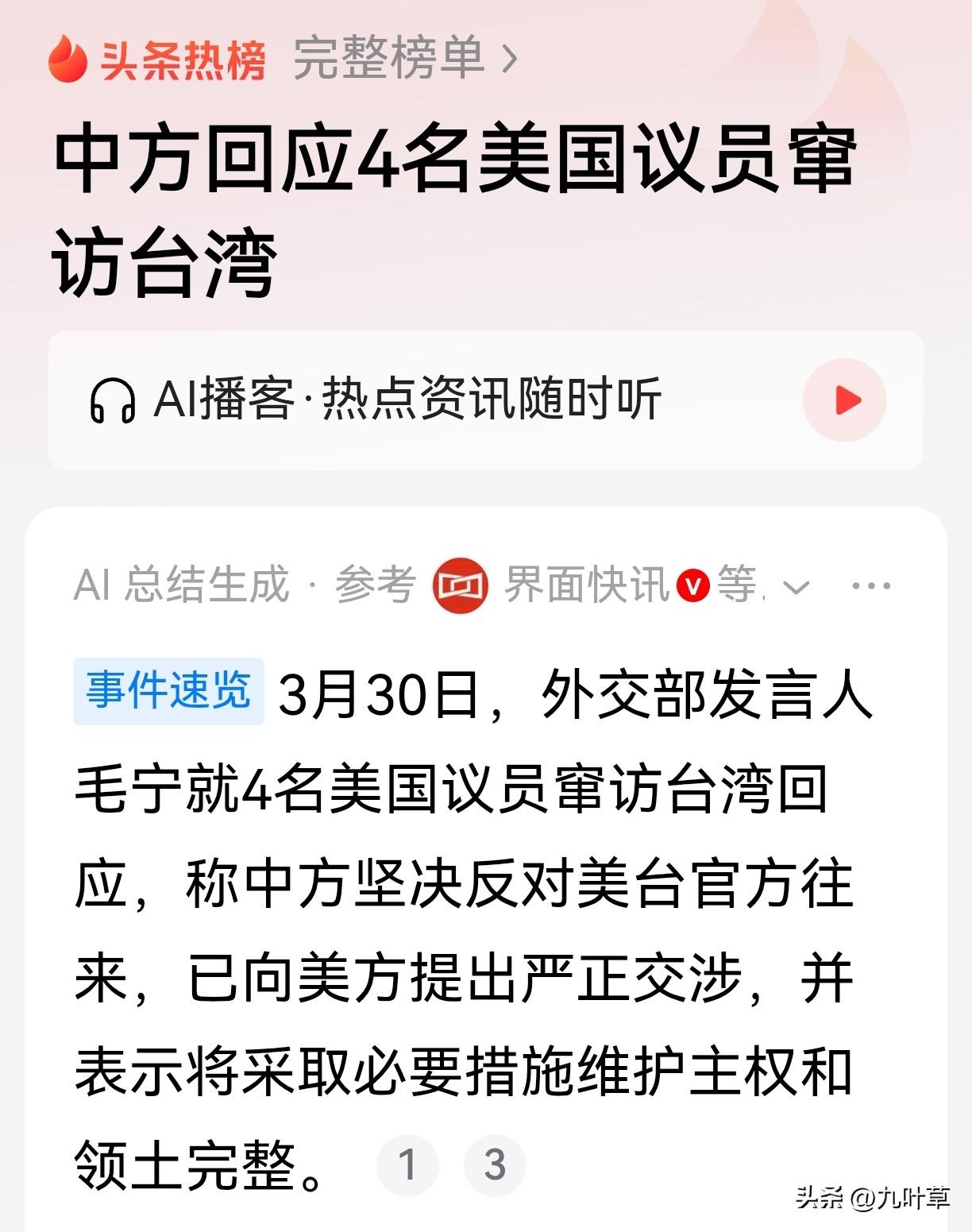Toggle to page 1 of the summary
This screenshot has height=1232, width=972.
click(x=407, y=1164)
